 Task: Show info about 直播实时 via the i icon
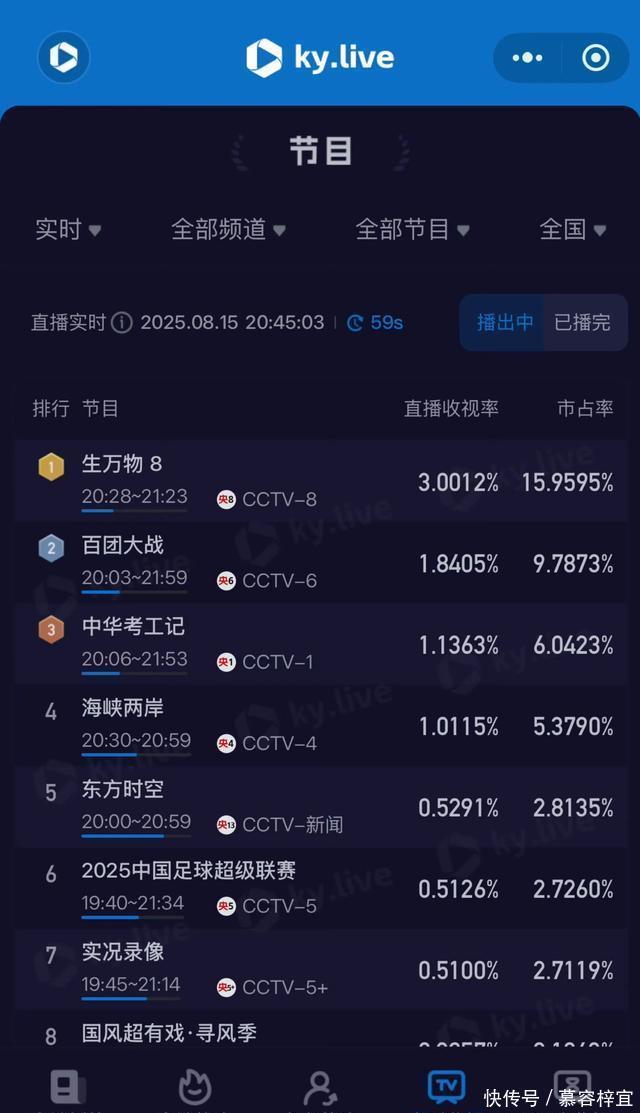(x=122, y=322)
